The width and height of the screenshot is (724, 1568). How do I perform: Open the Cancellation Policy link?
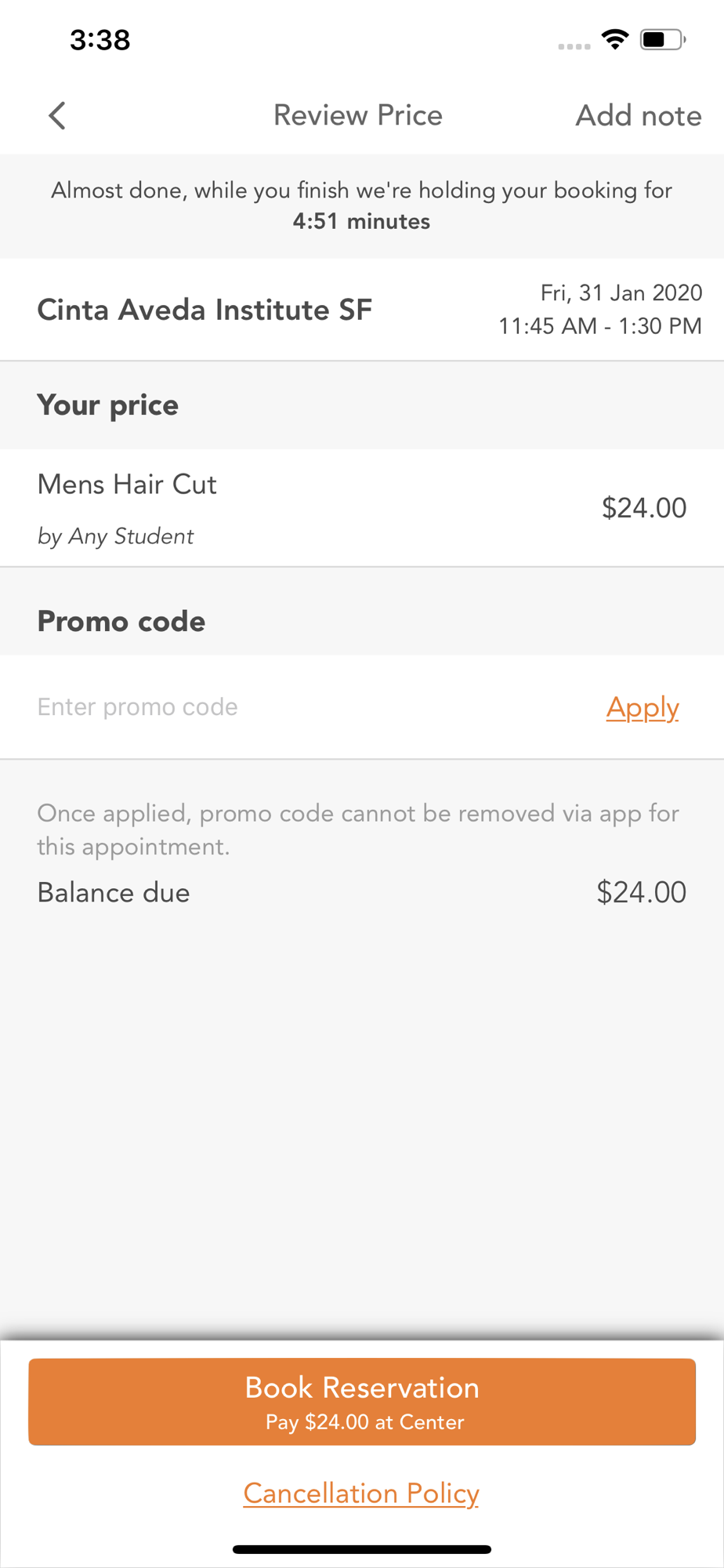click(x=361, y=1493)
